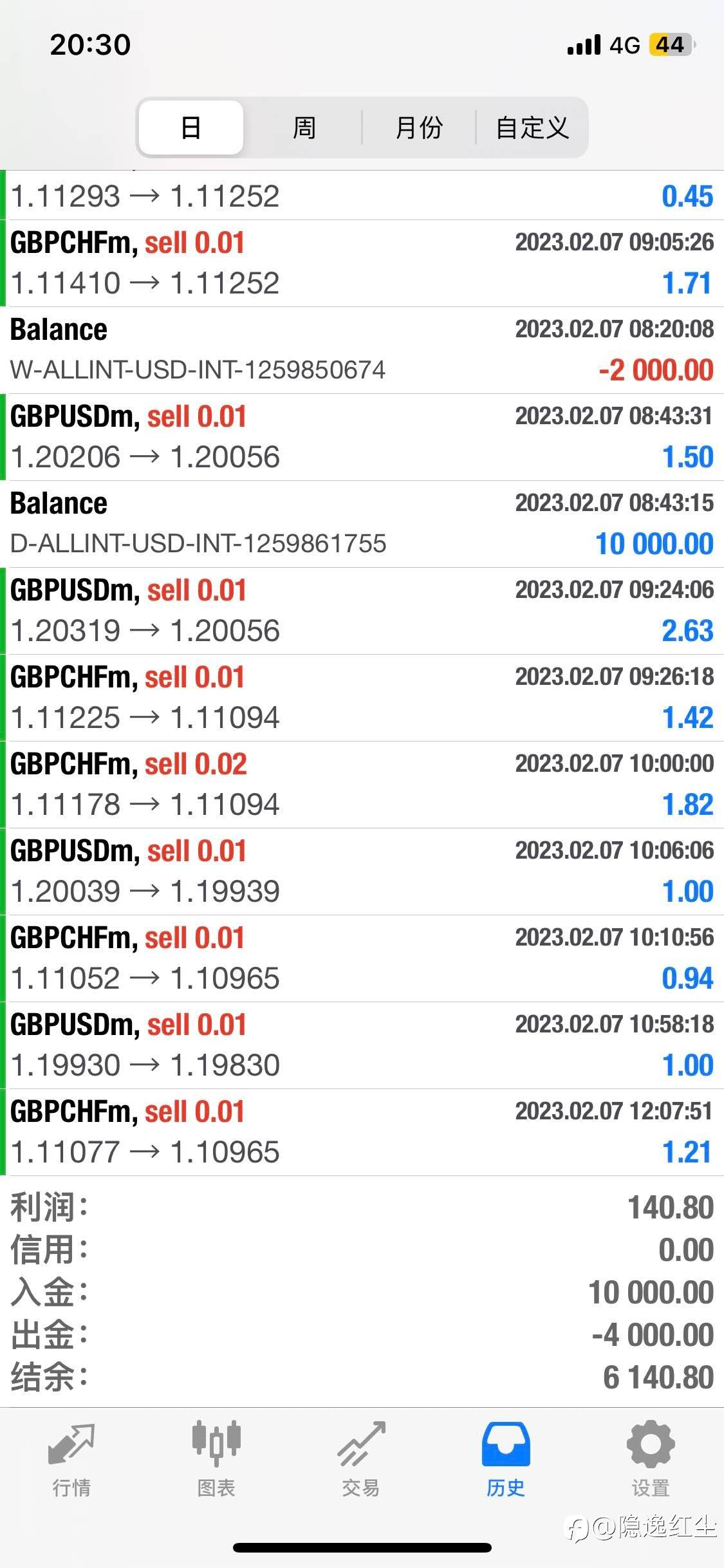Open the 行情 quotes tab
This screenshot has width=724, height=1568.
tap(71, 1459)
